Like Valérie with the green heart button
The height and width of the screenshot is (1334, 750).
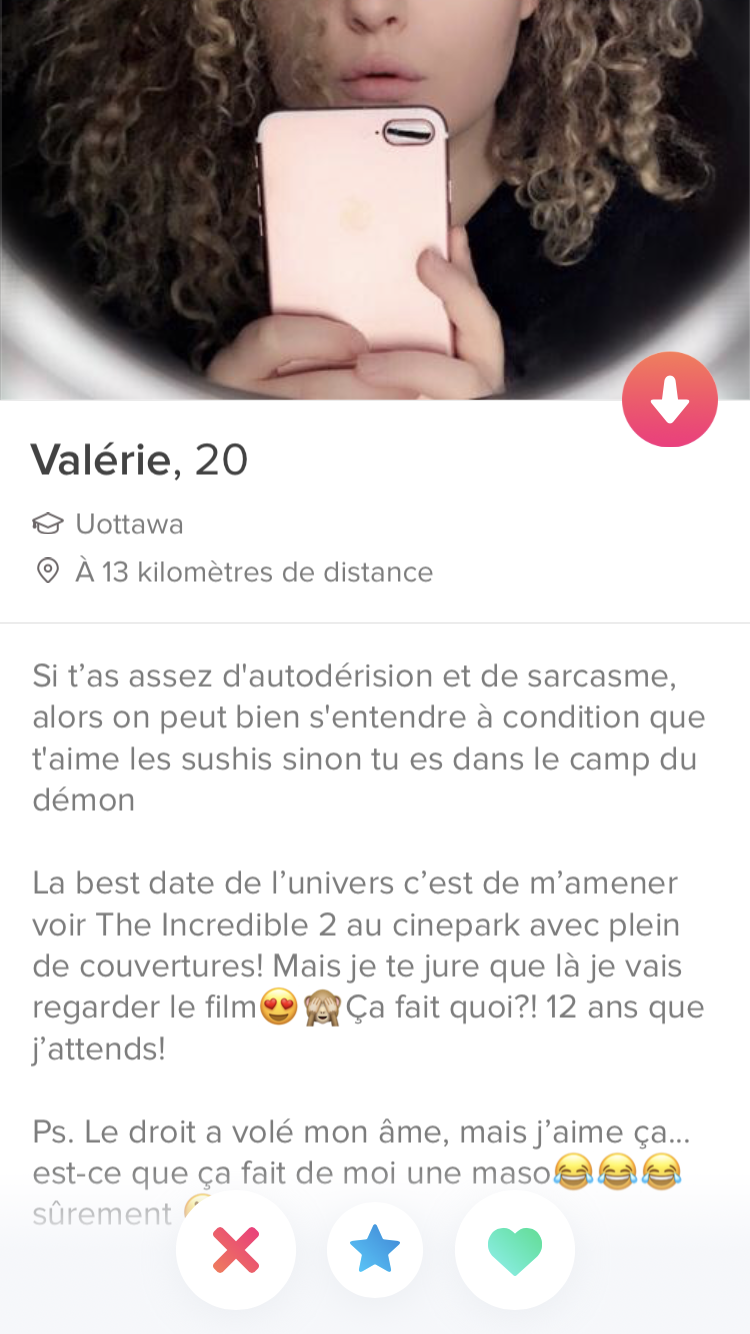tap(514, 1250)
